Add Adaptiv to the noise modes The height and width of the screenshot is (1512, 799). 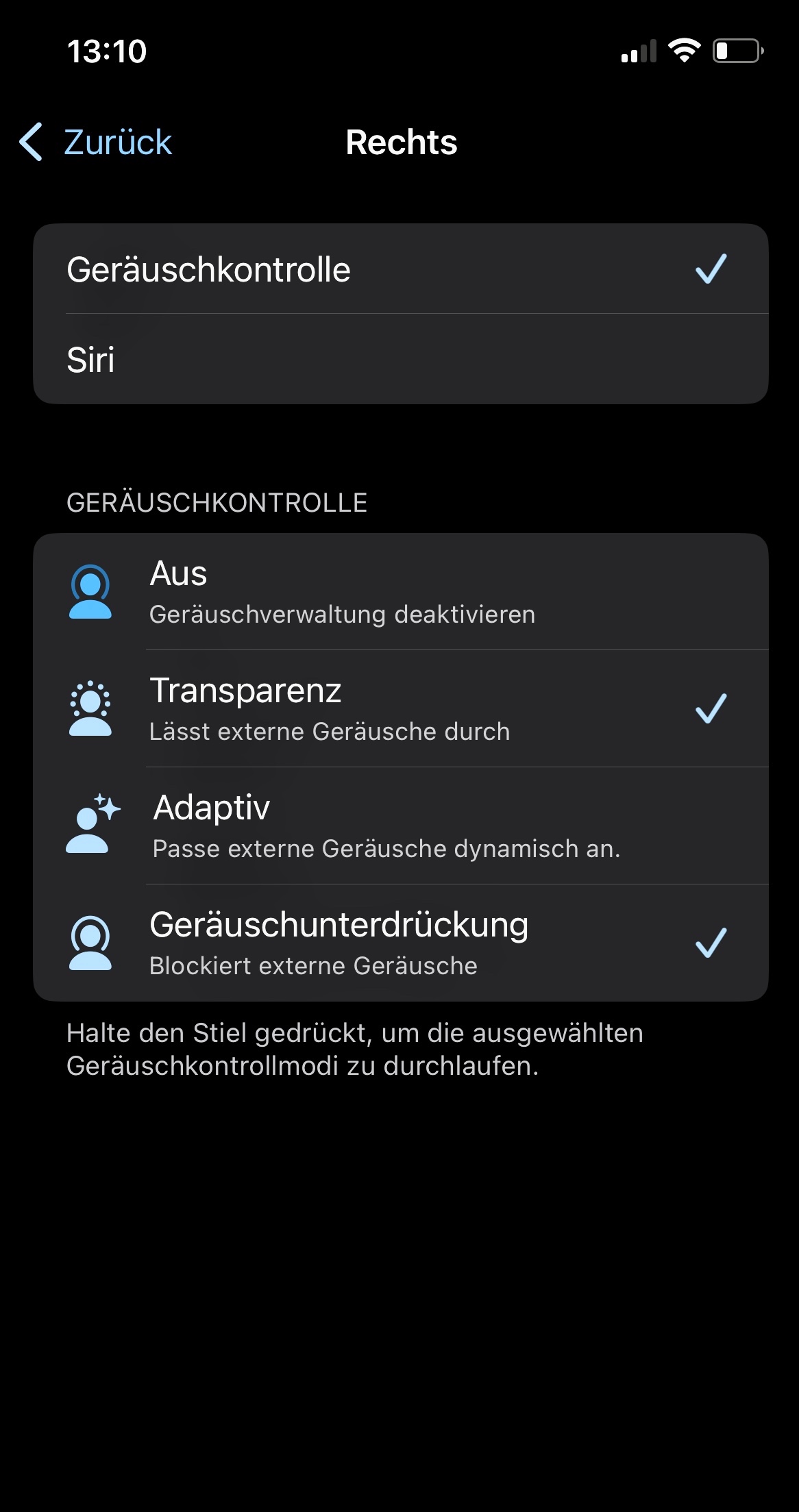click(x=400, y=826)
